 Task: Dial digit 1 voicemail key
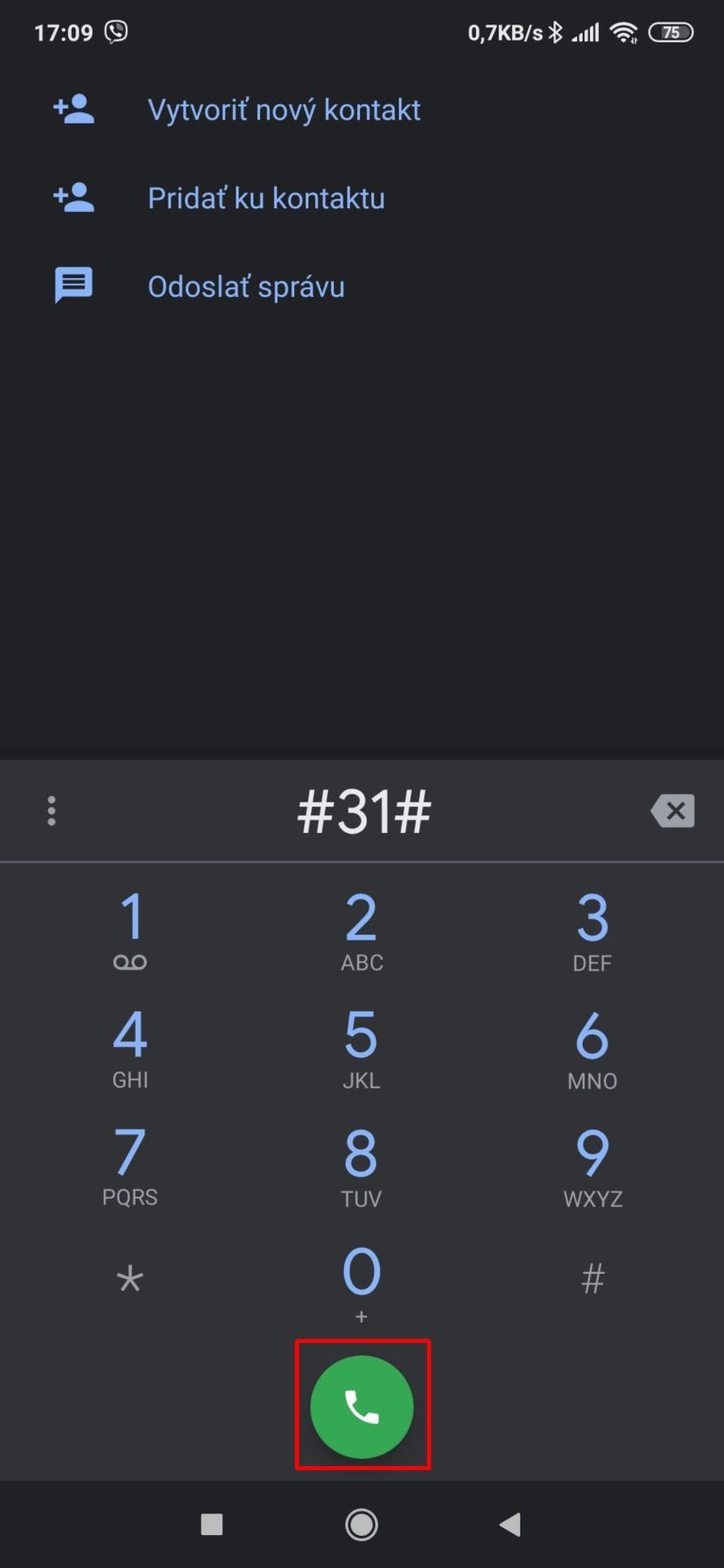[x=130, y=930]
